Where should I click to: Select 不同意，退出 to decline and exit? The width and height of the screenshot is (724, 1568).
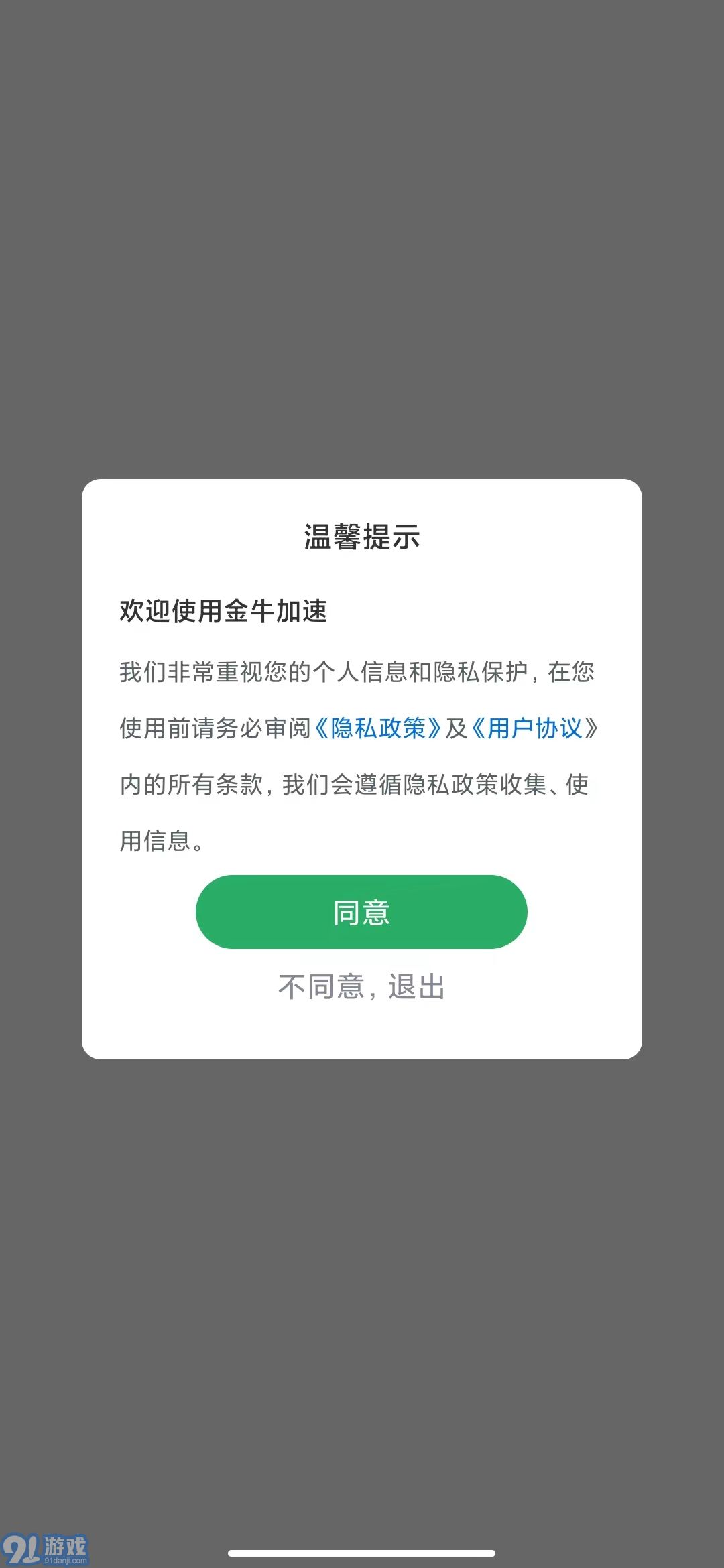click(362, 985)
